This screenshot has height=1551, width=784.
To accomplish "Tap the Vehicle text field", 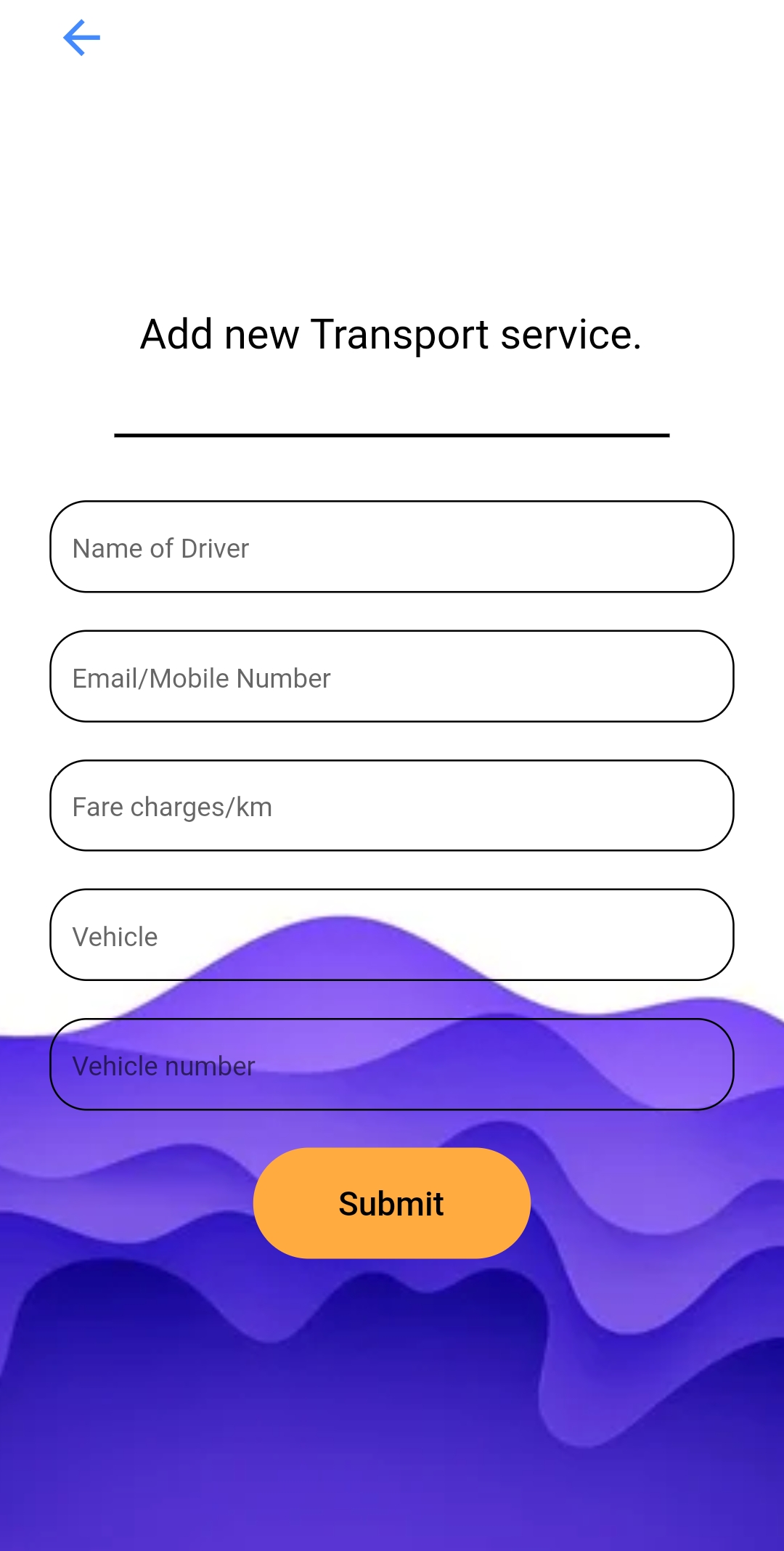I will (x=391, y=935).
